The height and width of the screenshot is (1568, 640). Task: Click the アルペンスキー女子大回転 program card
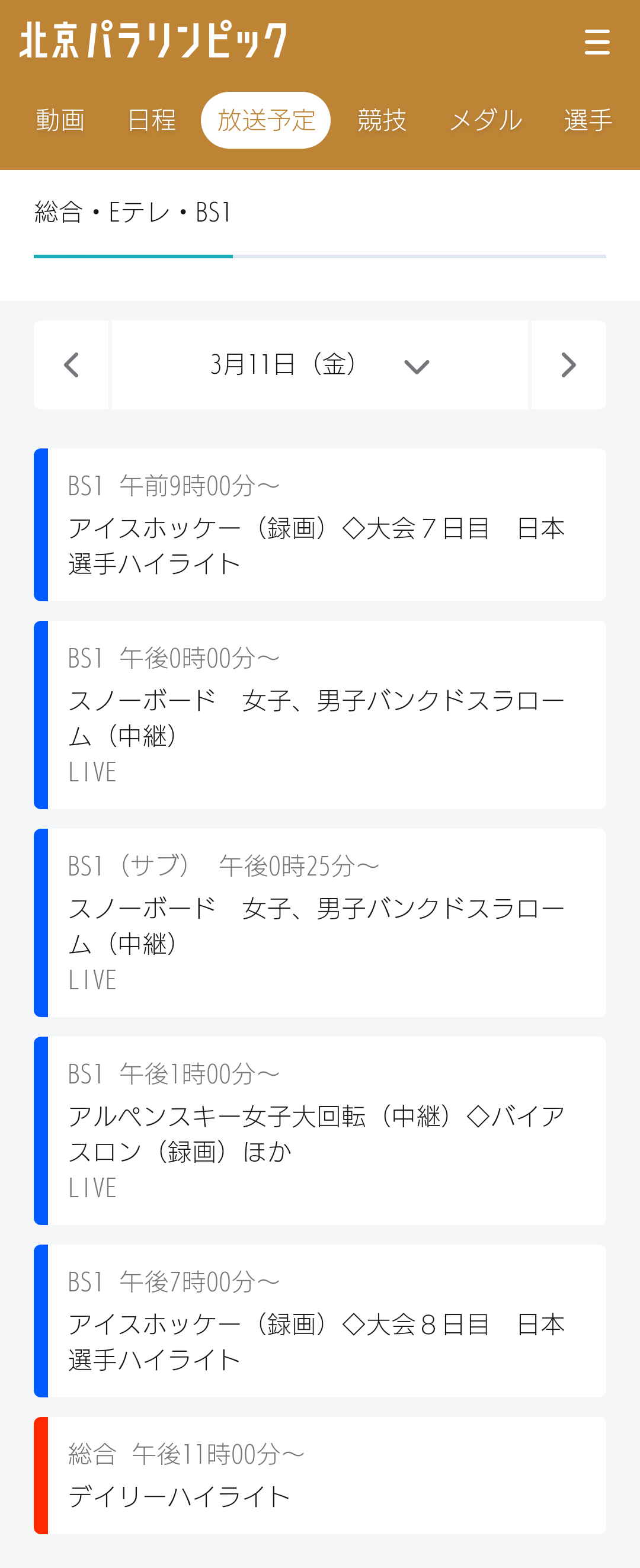click(x=319, y=1129)
